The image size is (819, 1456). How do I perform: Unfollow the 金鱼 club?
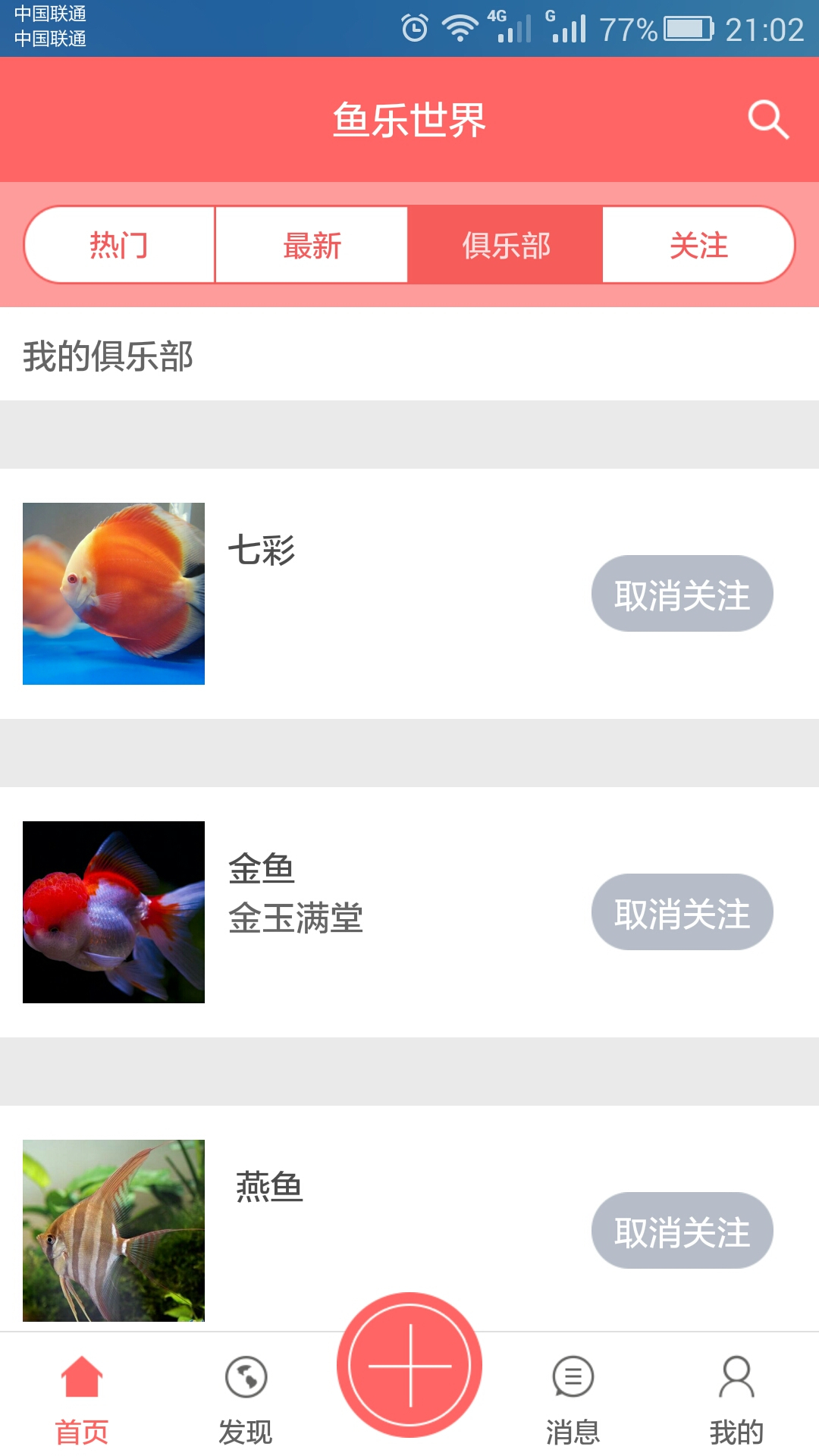(682, 912)
